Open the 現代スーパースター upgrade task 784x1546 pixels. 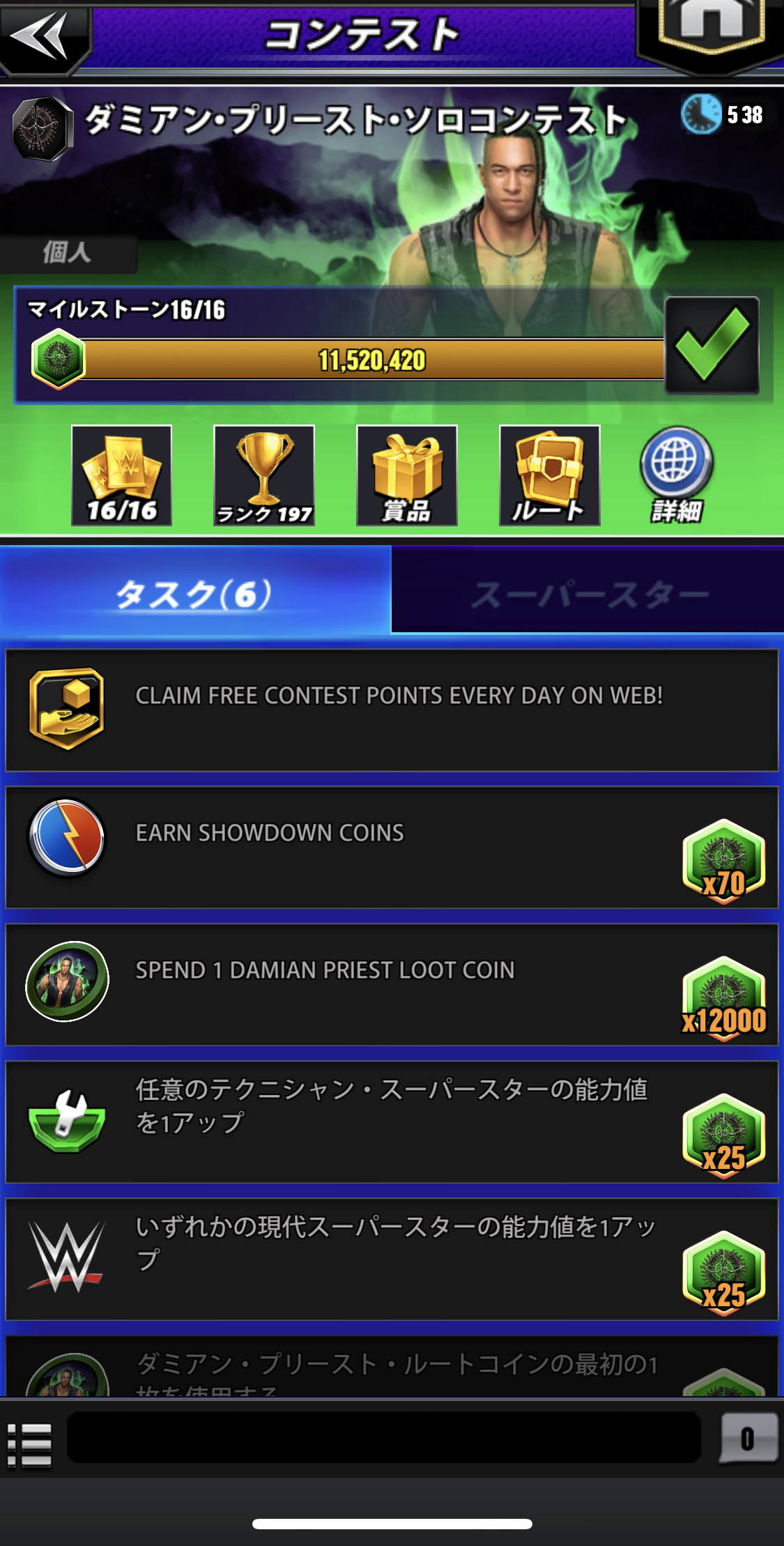392,1259
